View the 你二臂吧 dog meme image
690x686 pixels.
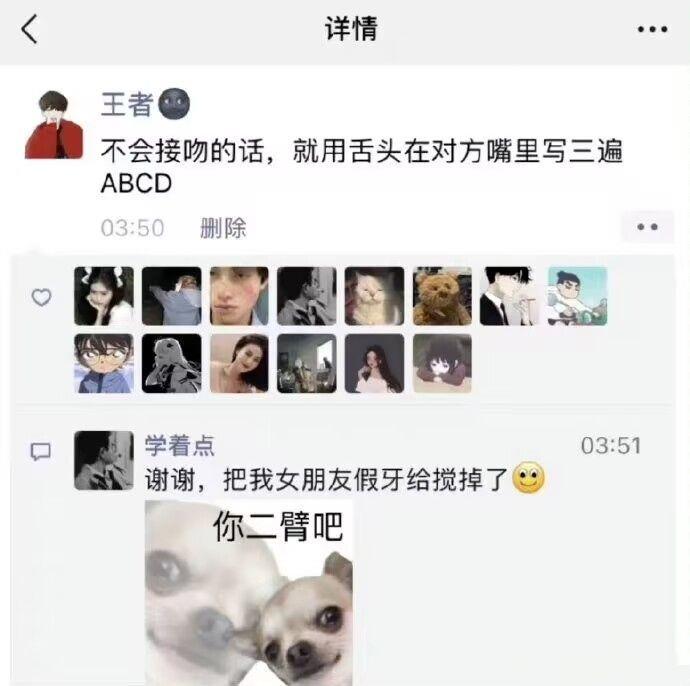tap(249, 592)
